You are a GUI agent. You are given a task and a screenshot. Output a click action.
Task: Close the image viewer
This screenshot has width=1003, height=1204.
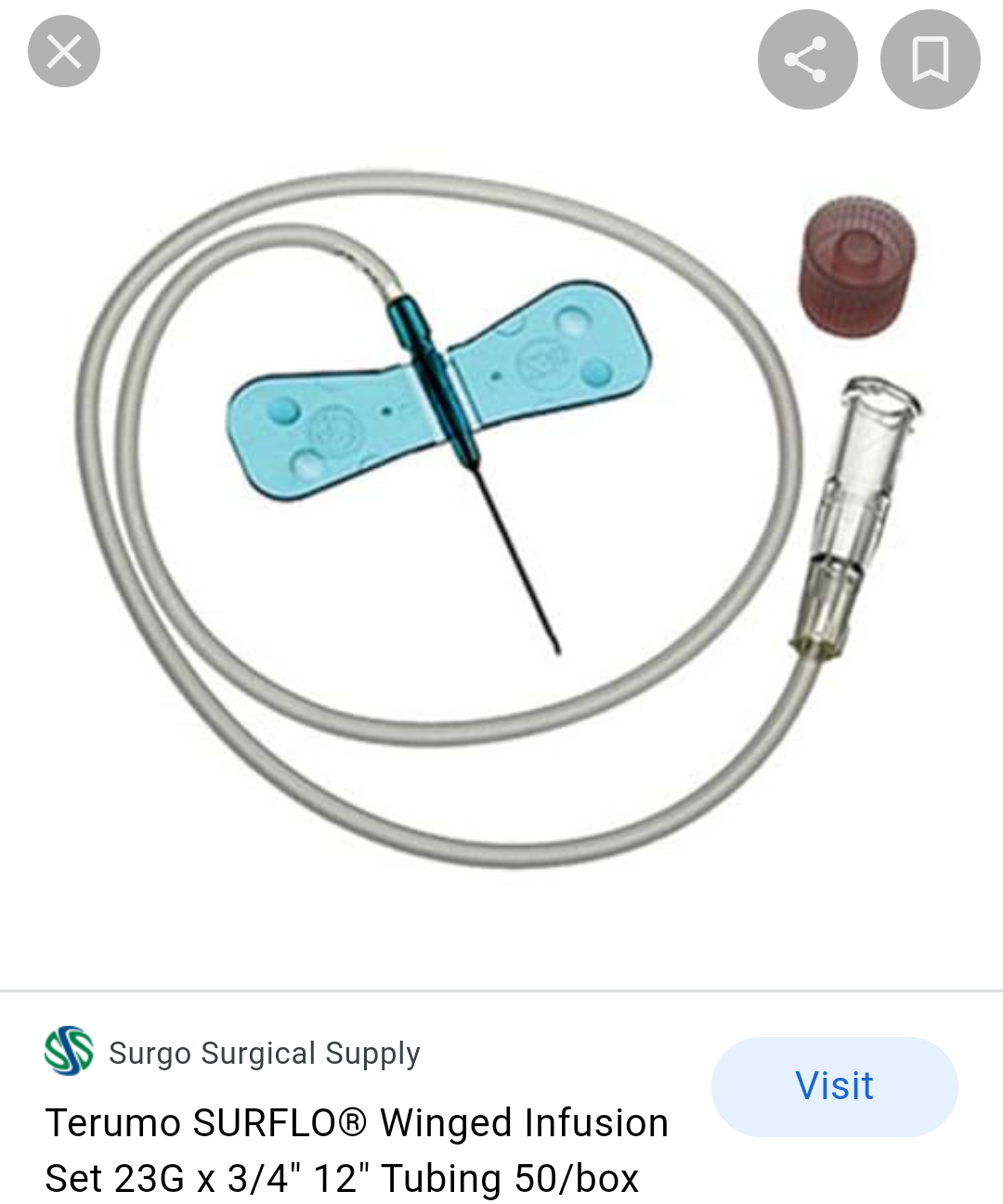click(63, 52)
